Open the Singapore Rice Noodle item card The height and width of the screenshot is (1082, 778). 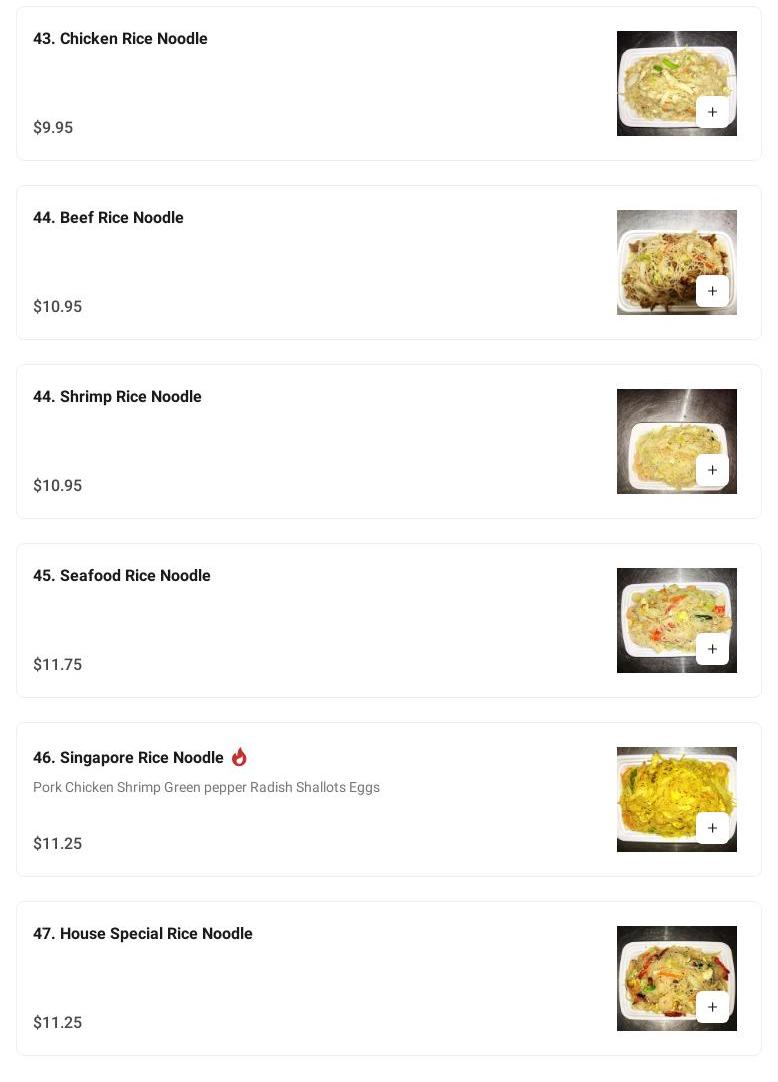tap(128, 758)
